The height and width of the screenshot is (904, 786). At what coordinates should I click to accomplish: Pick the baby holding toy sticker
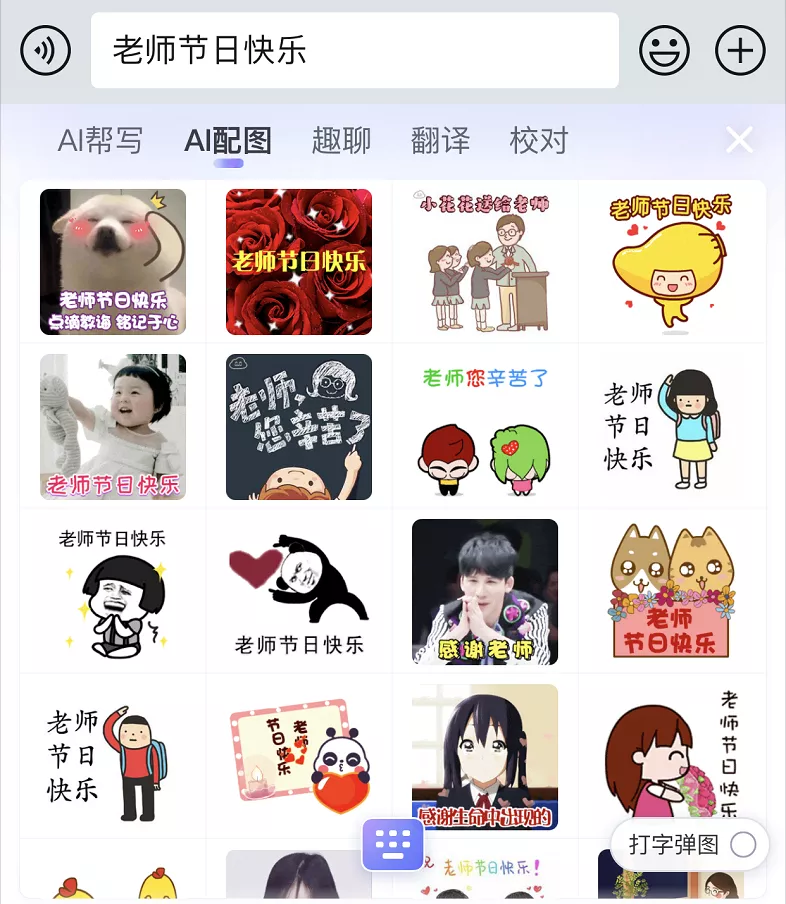coord(113,427)
